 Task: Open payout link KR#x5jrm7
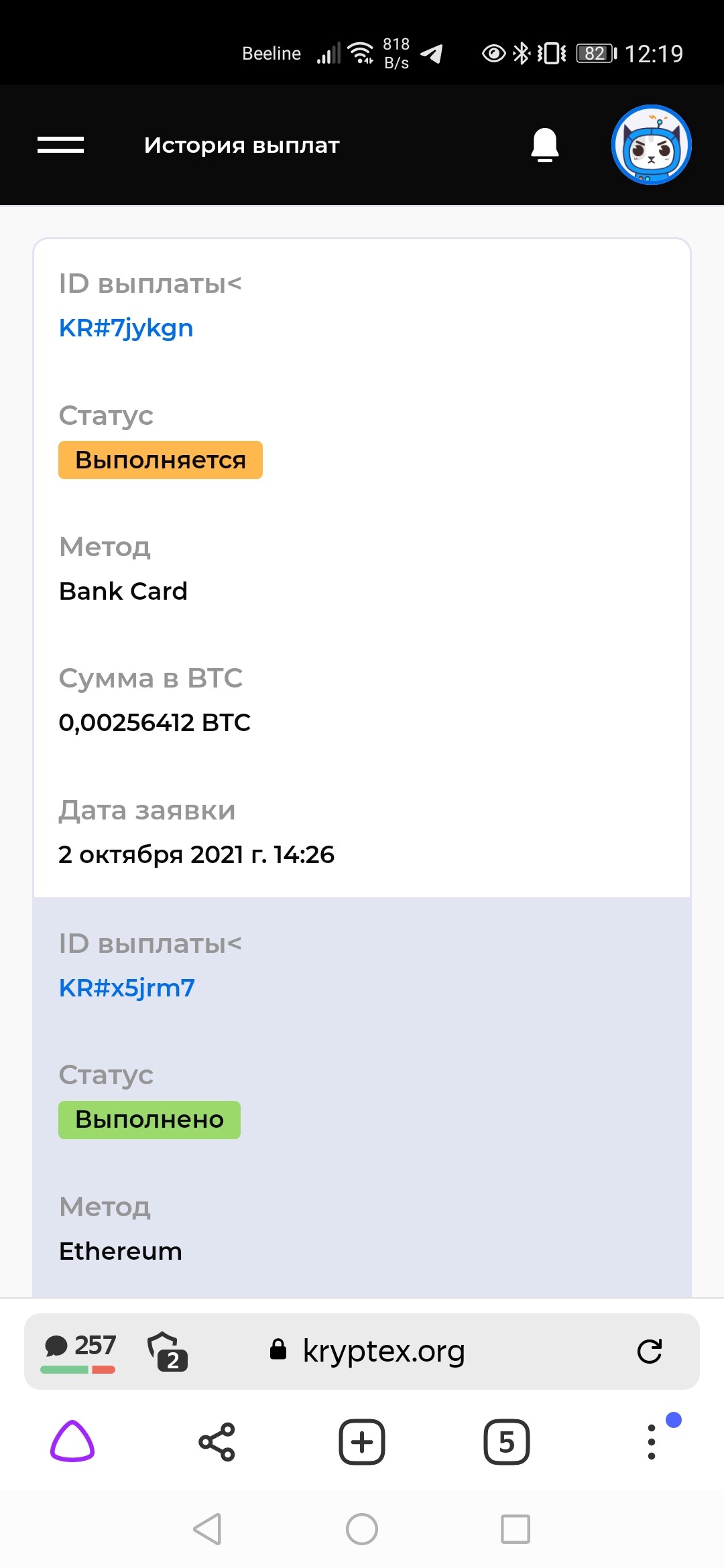click(x=127, y=988)
